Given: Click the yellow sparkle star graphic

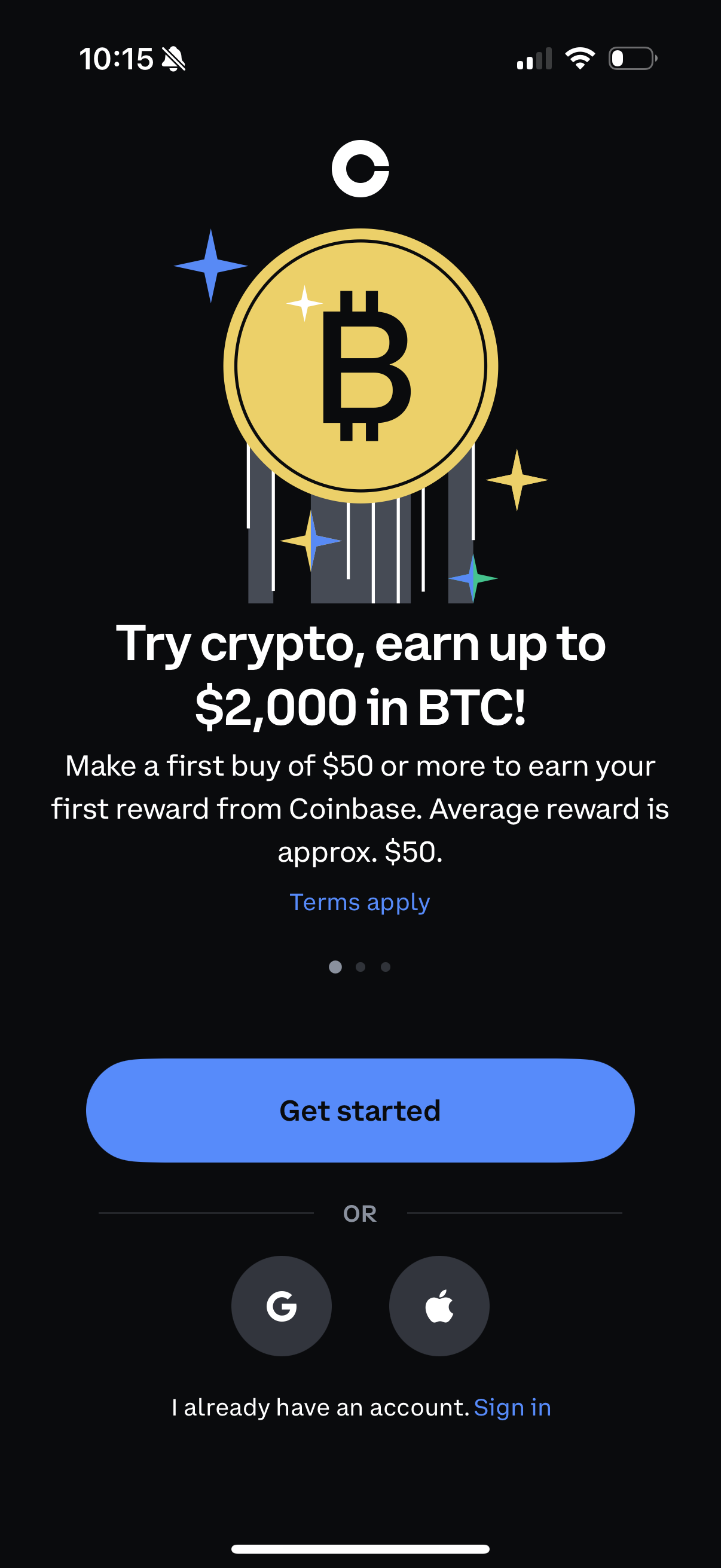Looking at the screenshot, I should (517, 481).
